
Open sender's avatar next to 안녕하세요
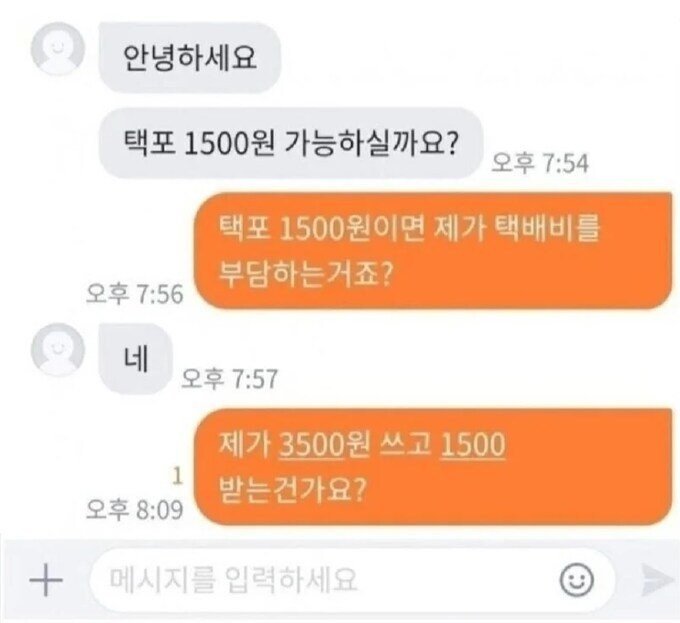click(x=59, y=52)
